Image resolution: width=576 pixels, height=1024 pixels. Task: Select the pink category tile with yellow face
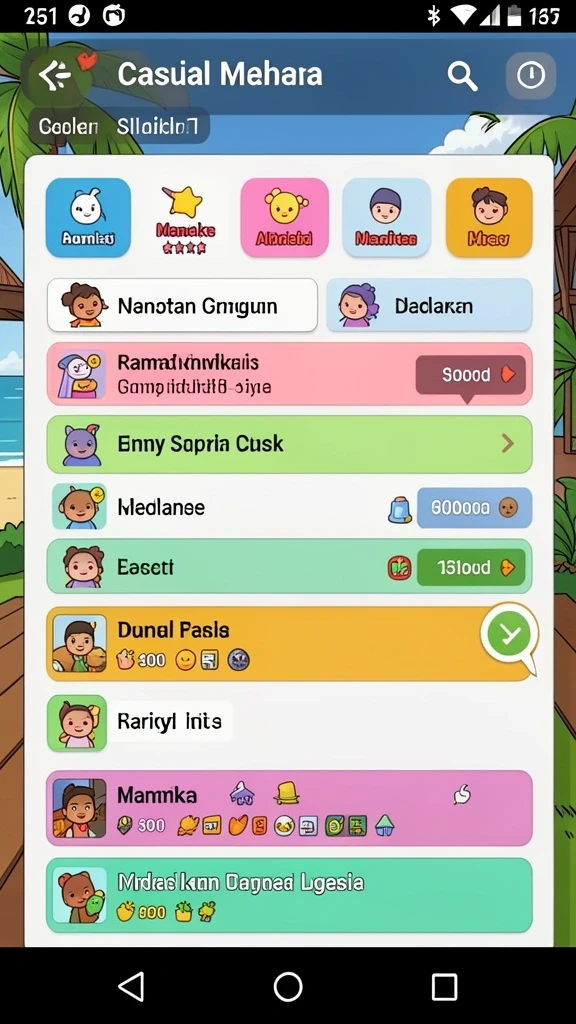click(x=284, y=217)
